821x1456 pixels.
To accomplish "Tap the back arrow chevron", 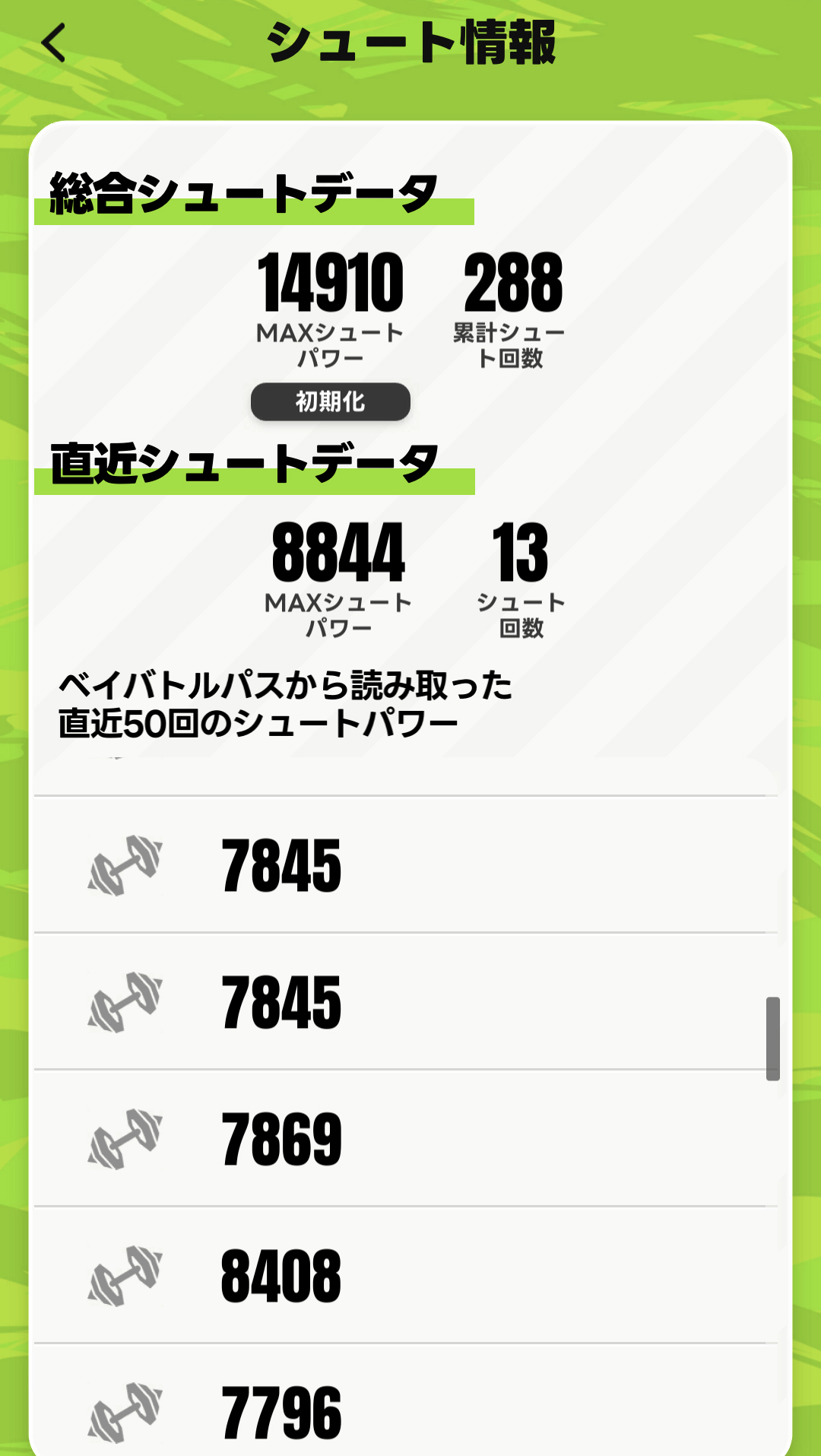I will pyautogui.click(x=52, y=43).
